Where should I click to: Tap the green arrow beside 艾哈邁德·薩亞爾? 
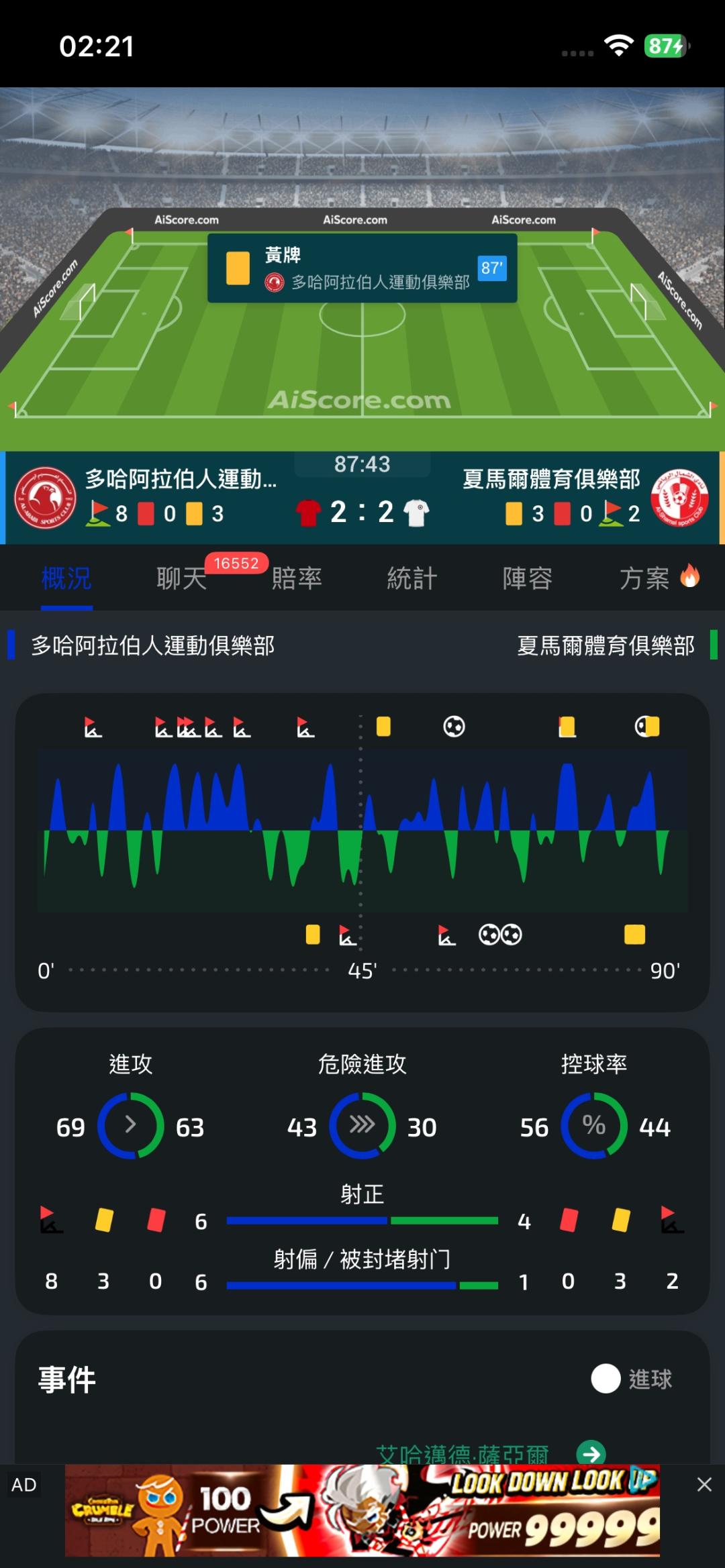tap(591, 1453)
